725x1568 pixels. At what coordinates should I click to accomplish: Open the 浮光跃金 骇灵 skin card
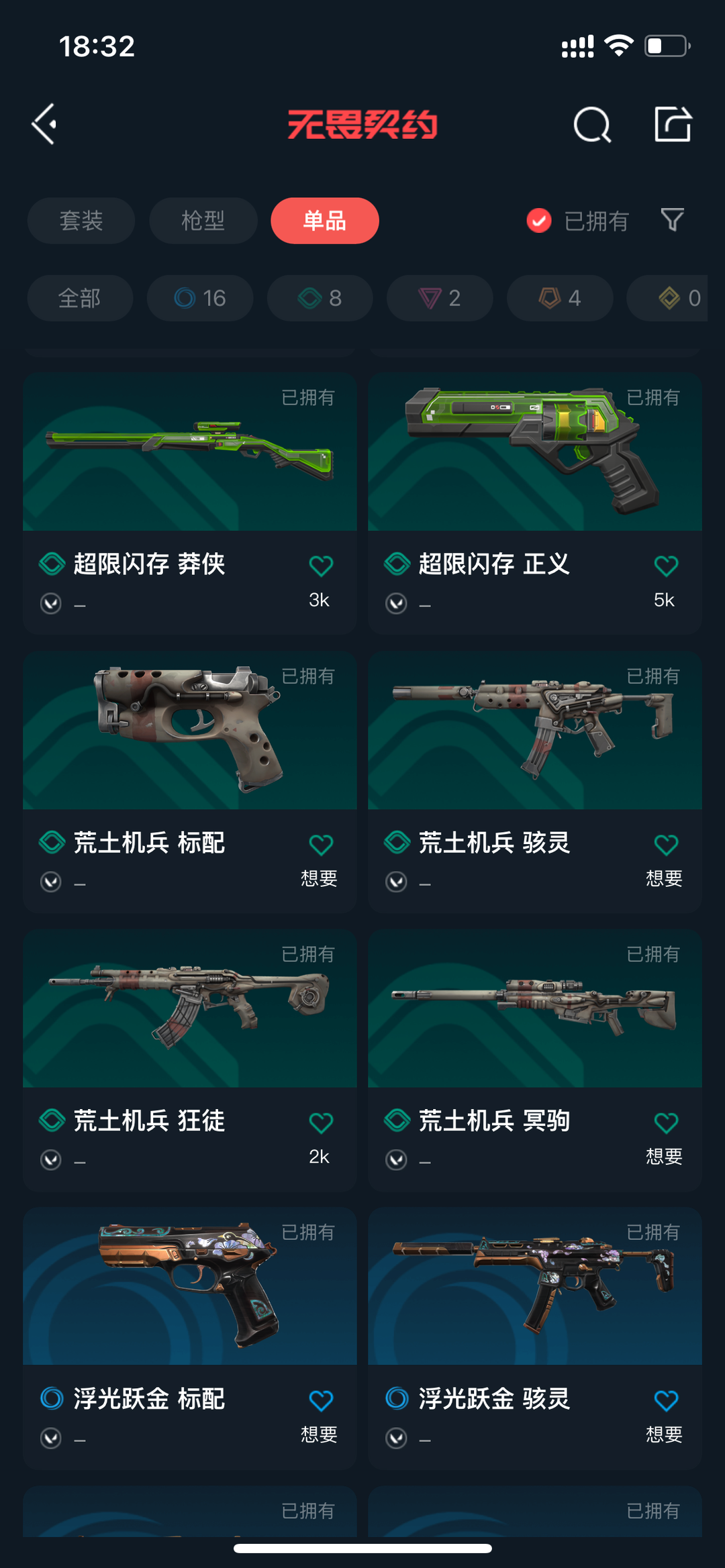tap(535, 1339)
